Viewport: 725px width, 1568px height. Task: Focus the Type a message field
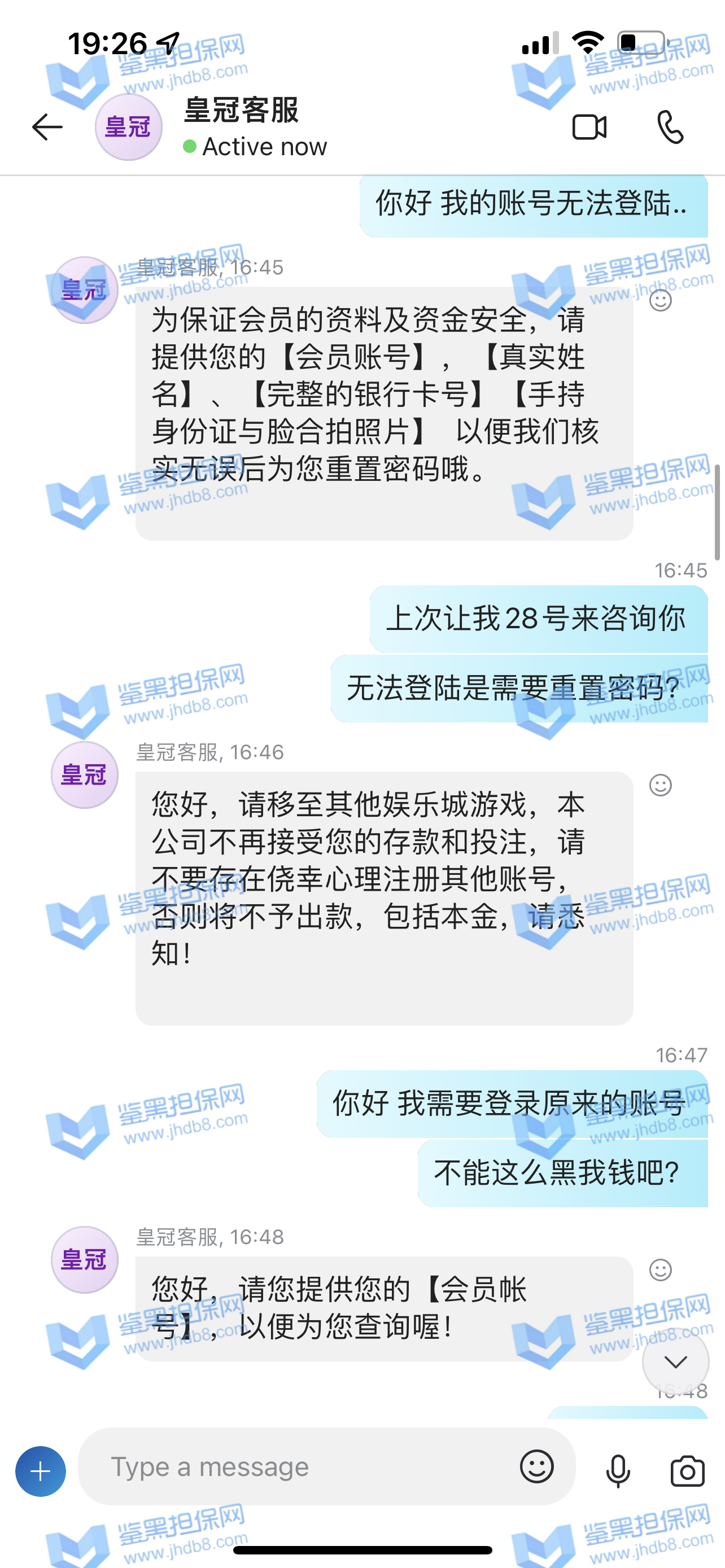pyautogui.click(x=298, y=1467)
